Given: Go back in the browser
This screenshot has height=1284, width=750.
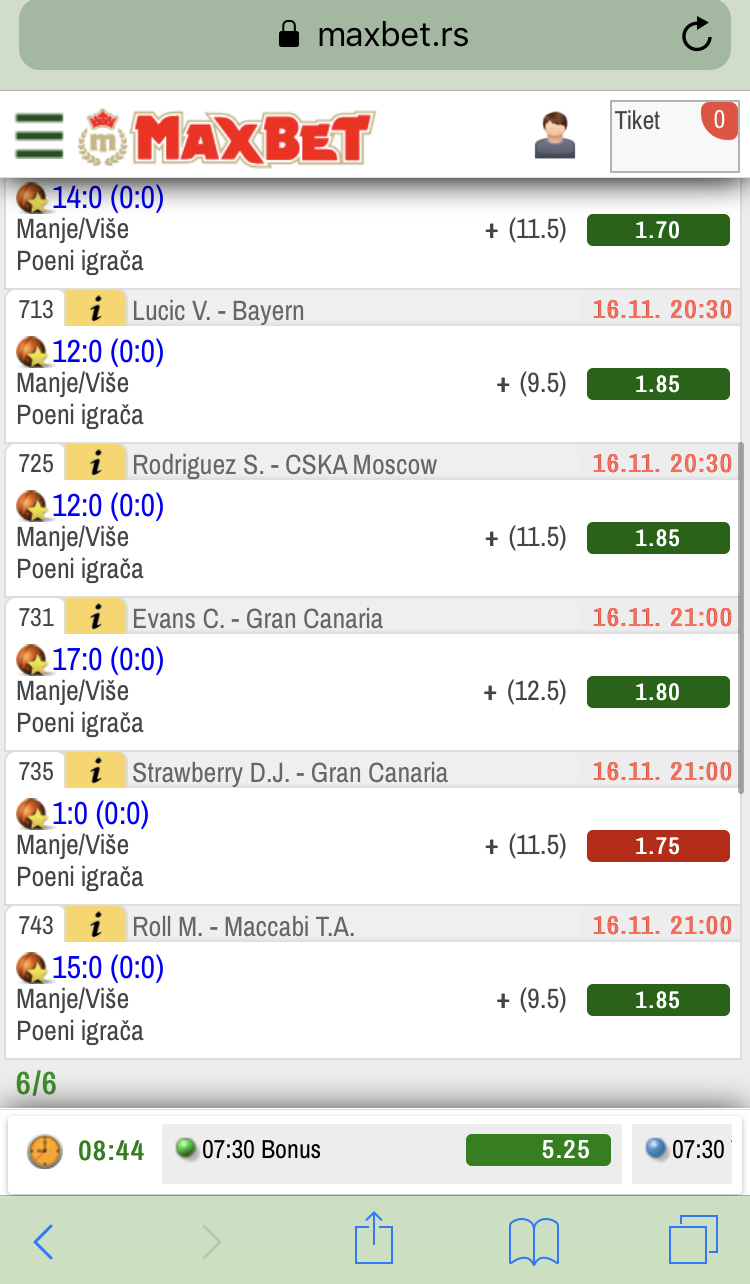Looking at the screenshot, I should coord(44,1241).
